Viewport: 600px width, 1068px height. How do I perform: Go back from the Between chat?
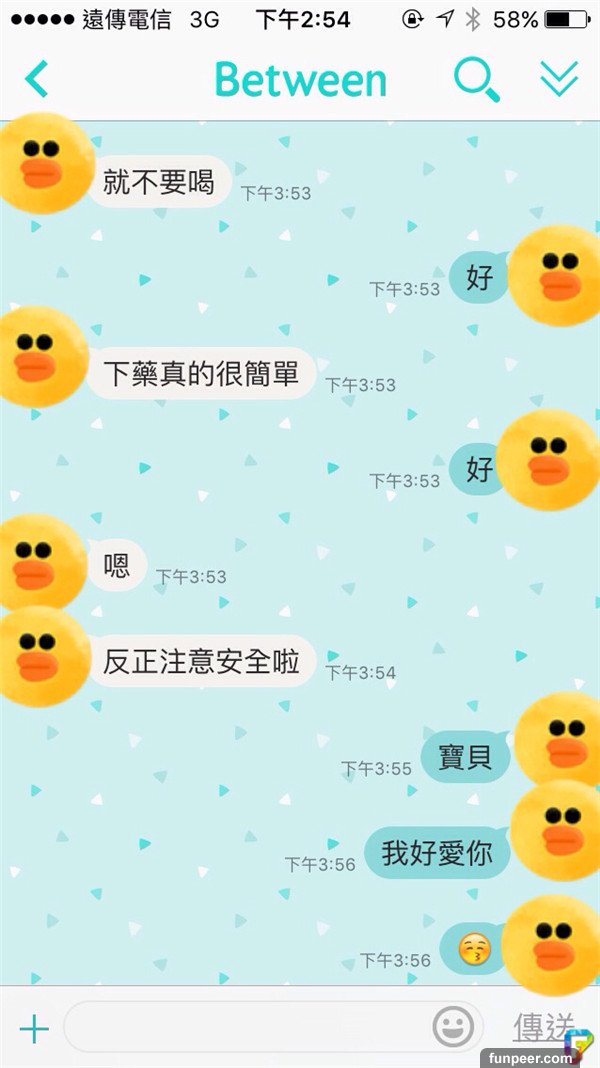pos(37,80)
